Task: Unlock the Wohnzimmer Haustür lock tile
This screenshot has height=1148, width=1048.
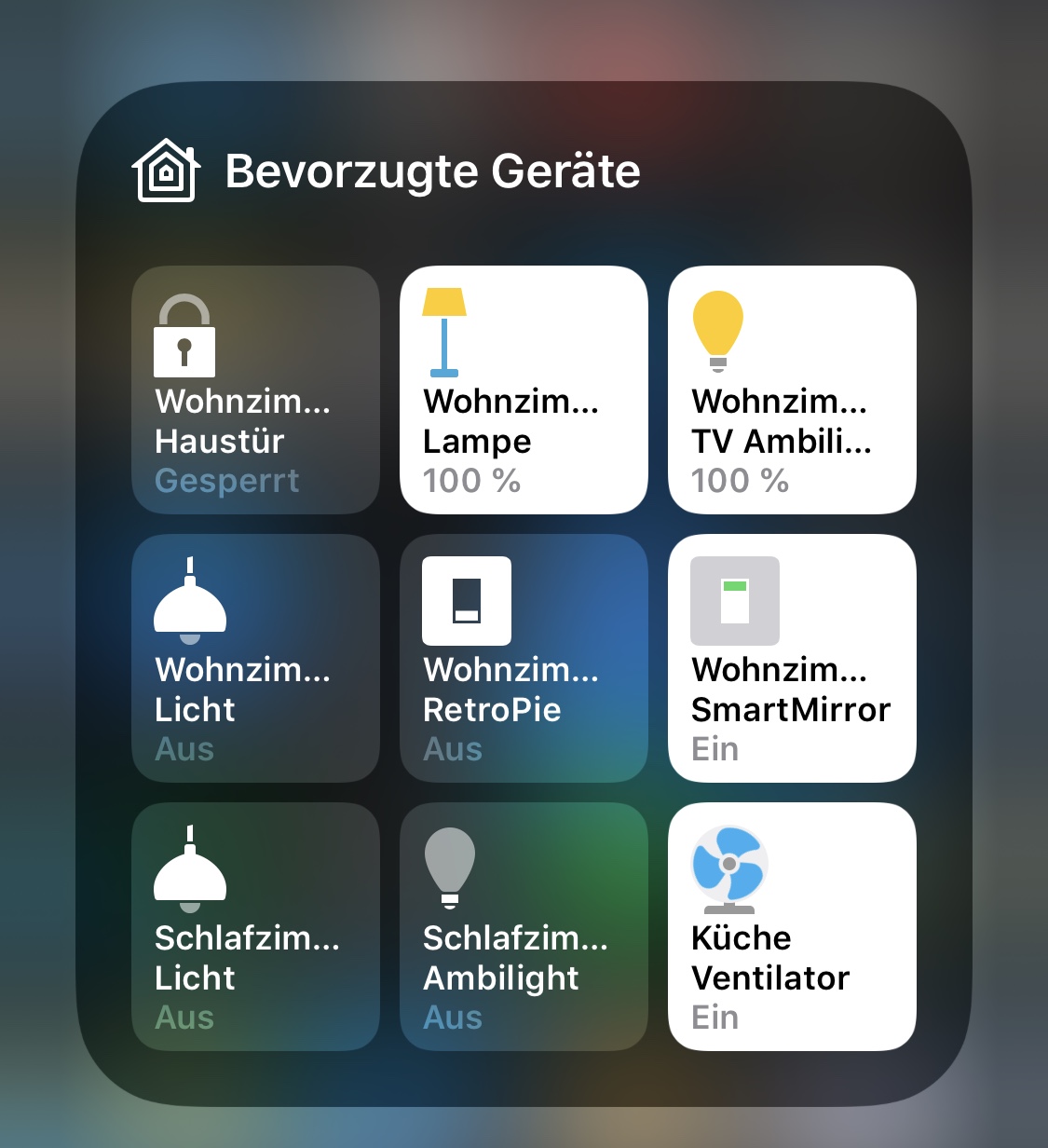Action: [255, 389]
